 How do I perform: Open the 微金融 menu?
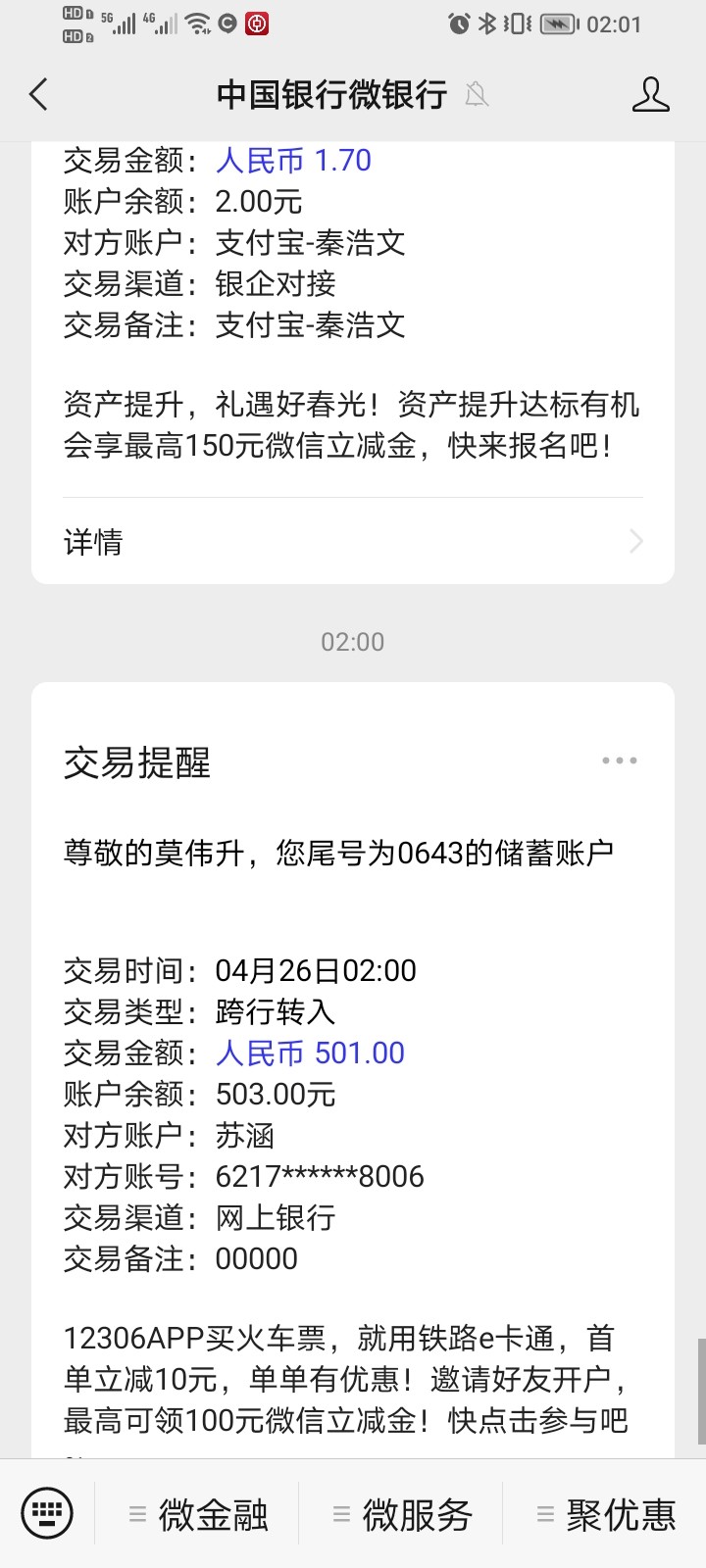(199, 1514)
